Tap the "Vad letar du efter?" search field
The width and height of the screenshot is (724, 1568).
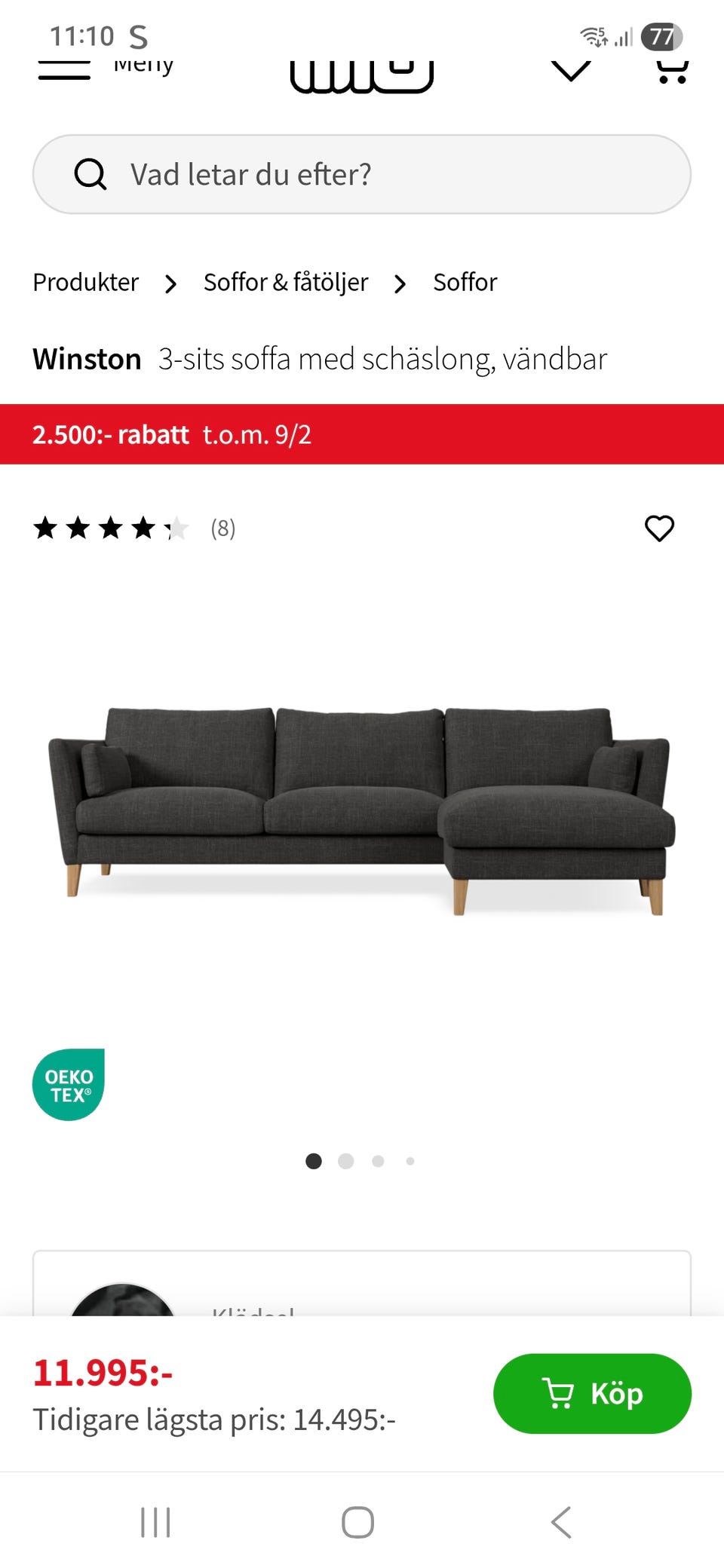(x=362, y=174)
